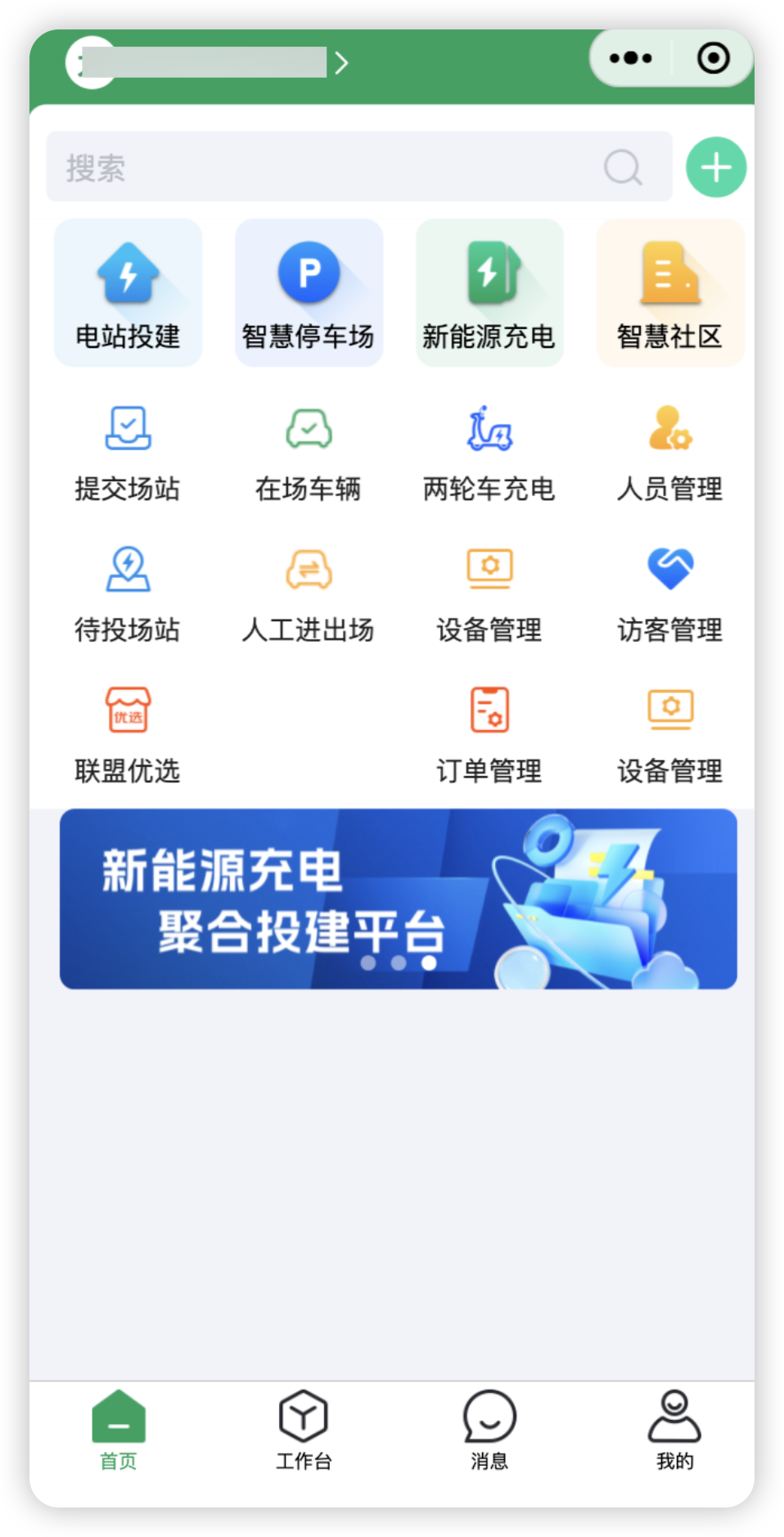
Task: Open the 智慧停车场 card
Action: pos(309,293)
